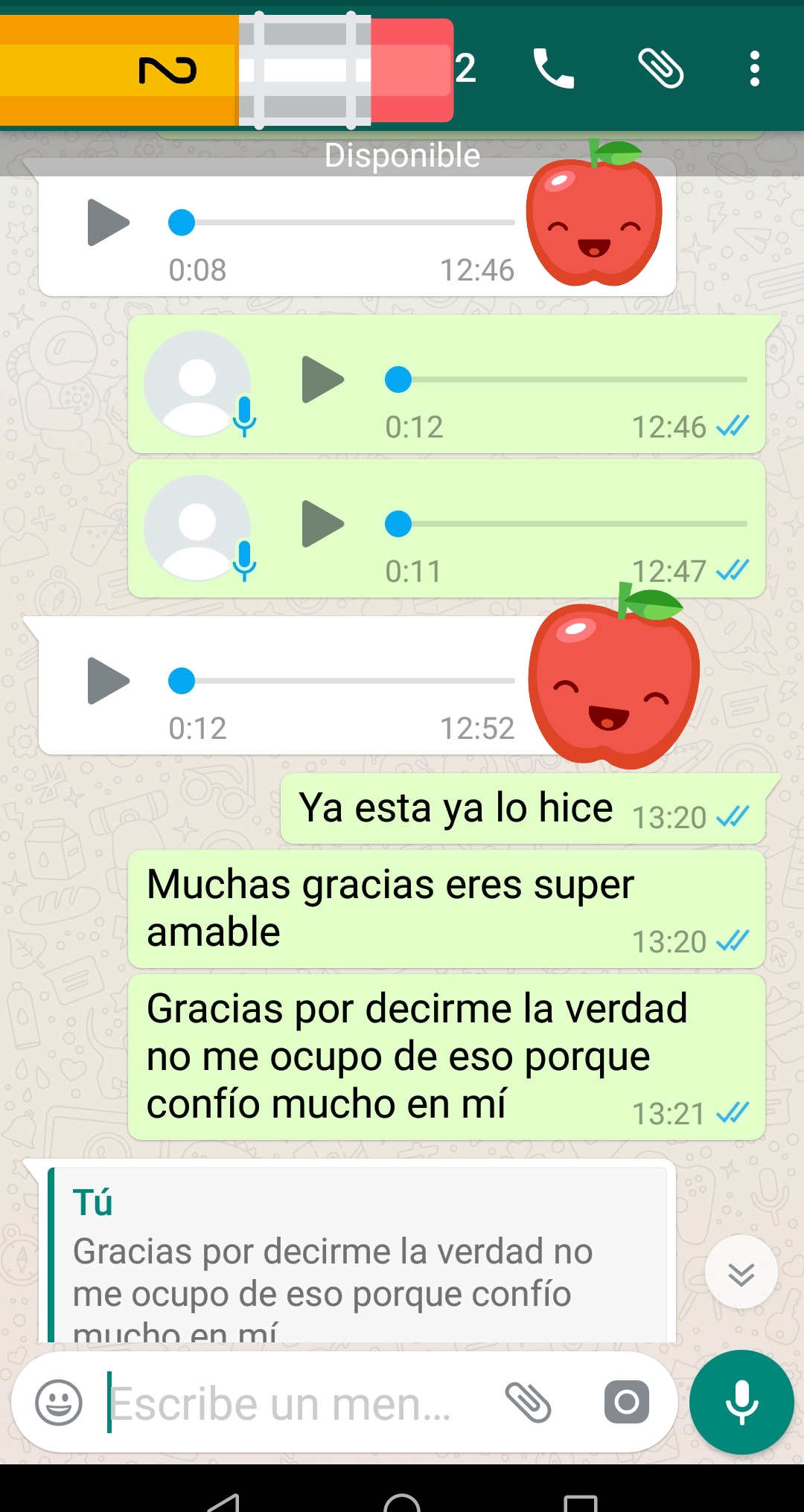
Task: Open the camera from the message box
Action: pos(626,1403)
